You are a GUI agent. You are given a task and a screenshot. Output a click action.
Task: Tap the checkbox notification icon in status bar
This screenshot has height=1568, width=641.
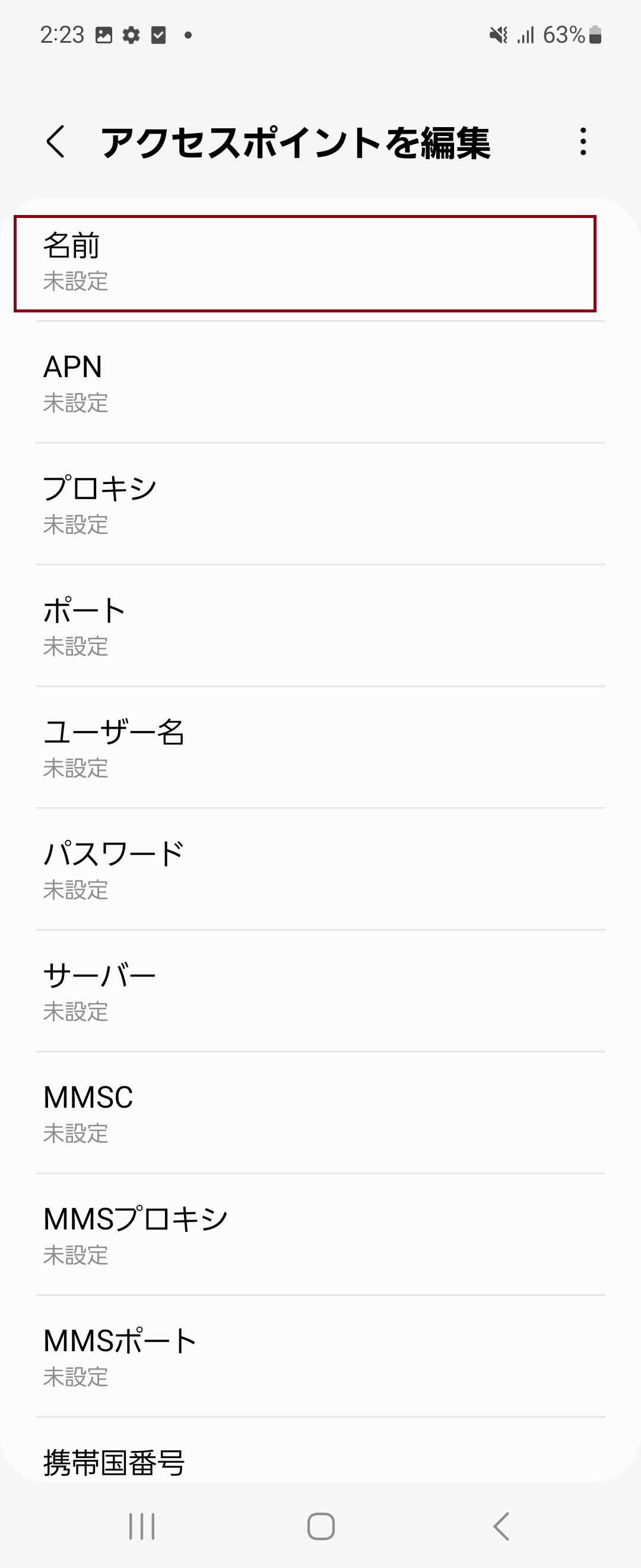[x=158, y=36]
